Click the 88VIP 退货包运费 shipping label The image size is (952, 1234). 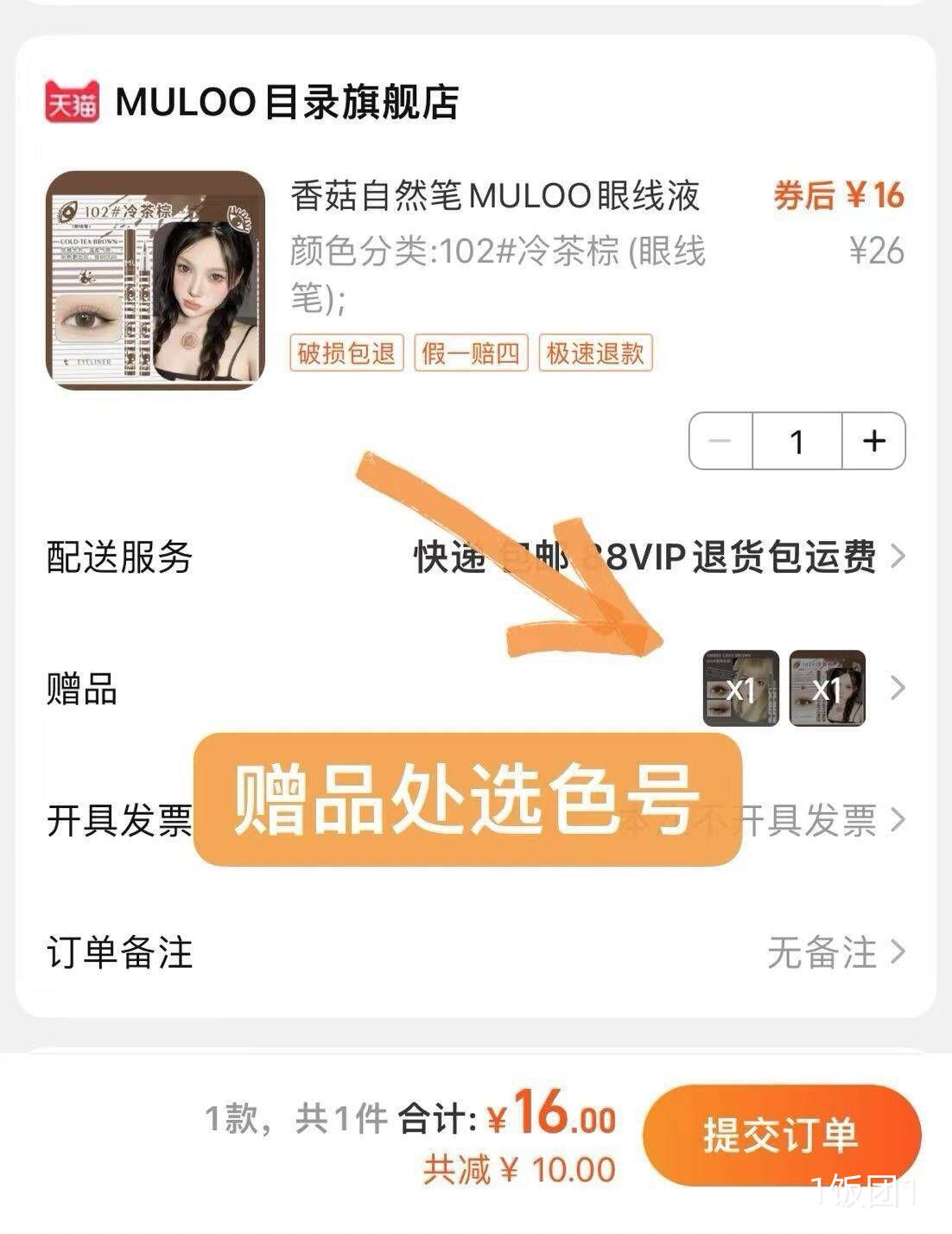point(734,557)
